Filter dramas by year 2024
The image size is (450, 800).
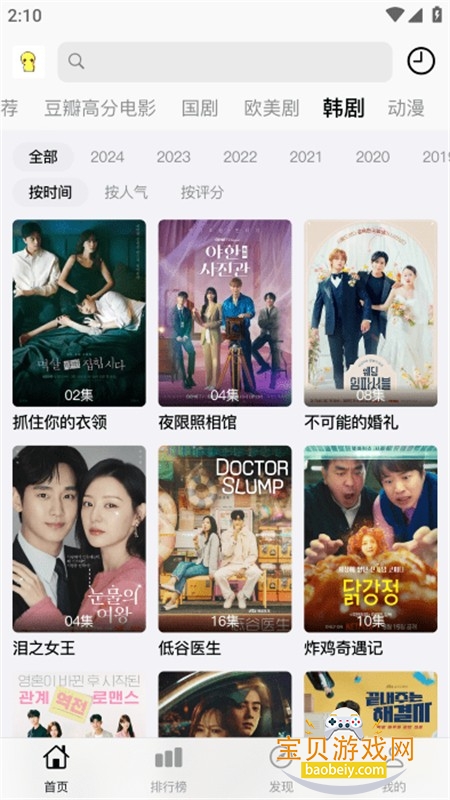pos(107,157)
